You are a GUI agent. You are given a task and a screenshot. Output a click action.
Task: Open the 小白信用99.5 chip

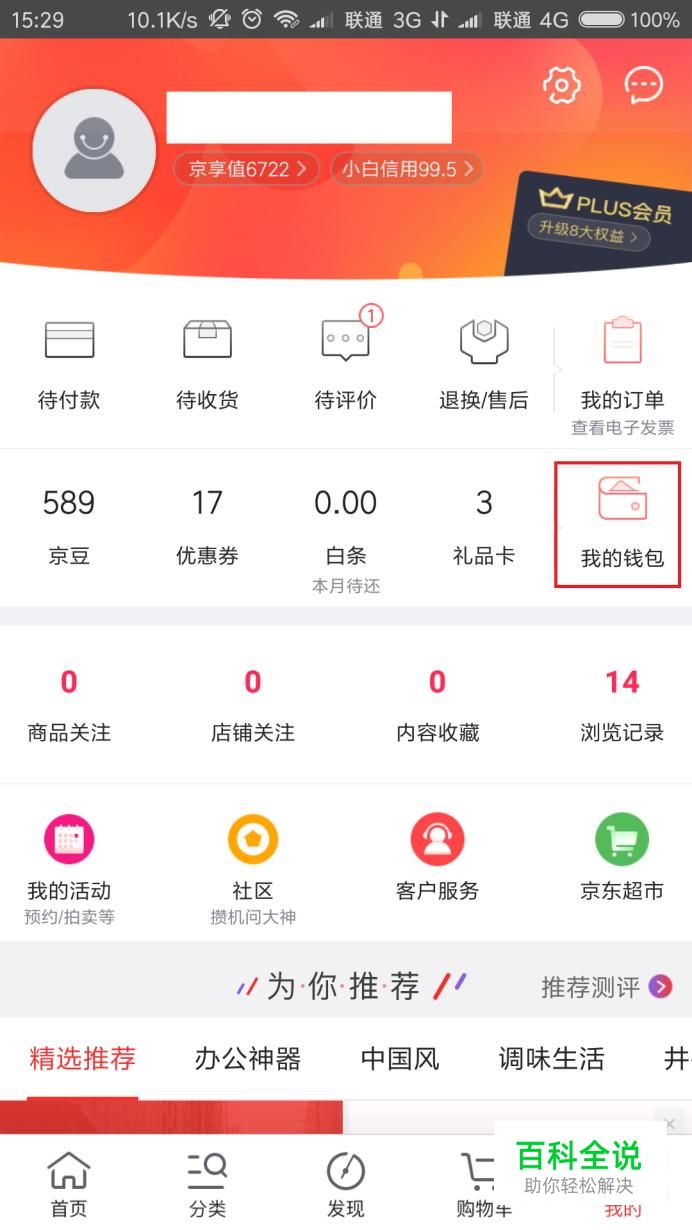pos(406,169)
